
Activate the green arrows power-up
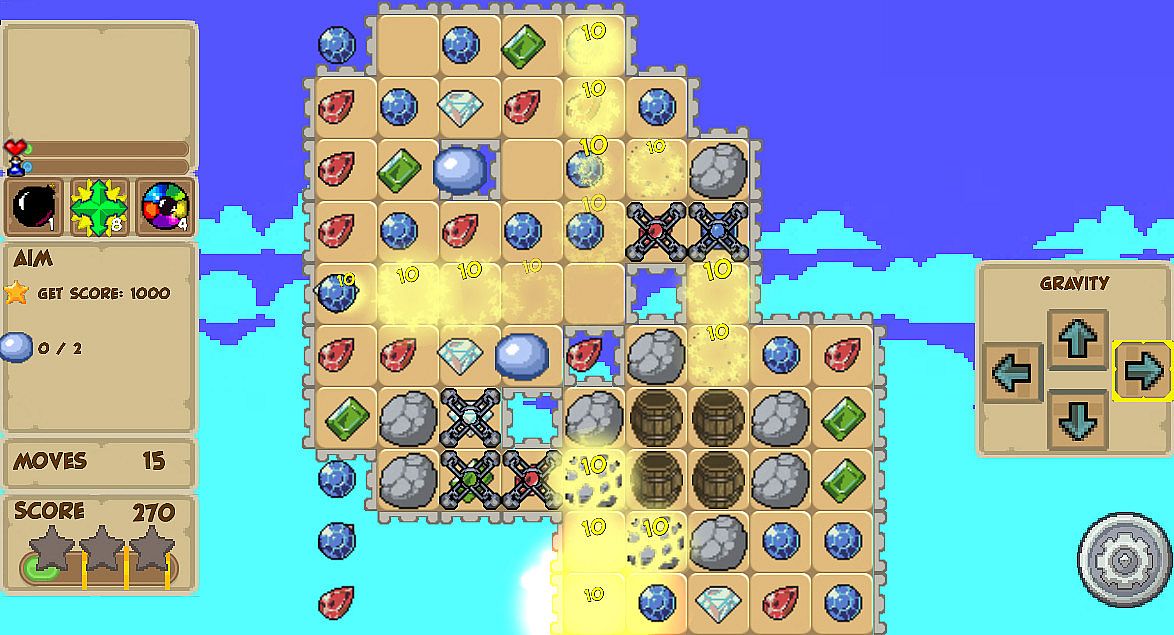[x=99, y=207]
